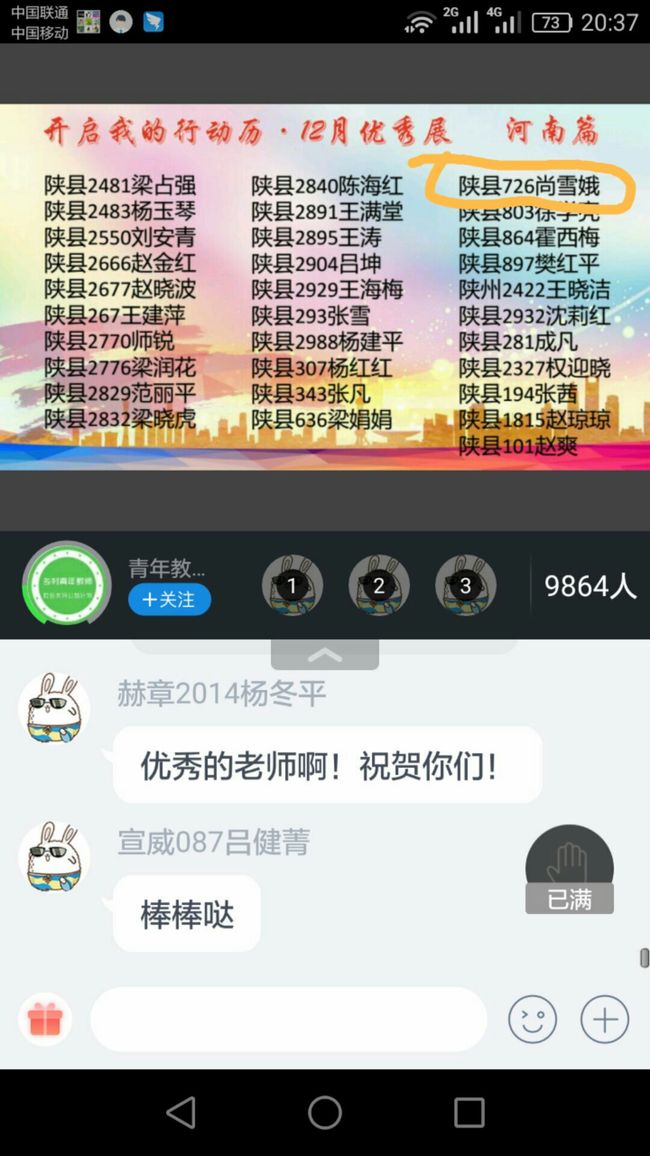The height and width of the screenshot is (1156, 650).
Task: Open the emoji smiley picker
Action: [x=532, y=1020]
